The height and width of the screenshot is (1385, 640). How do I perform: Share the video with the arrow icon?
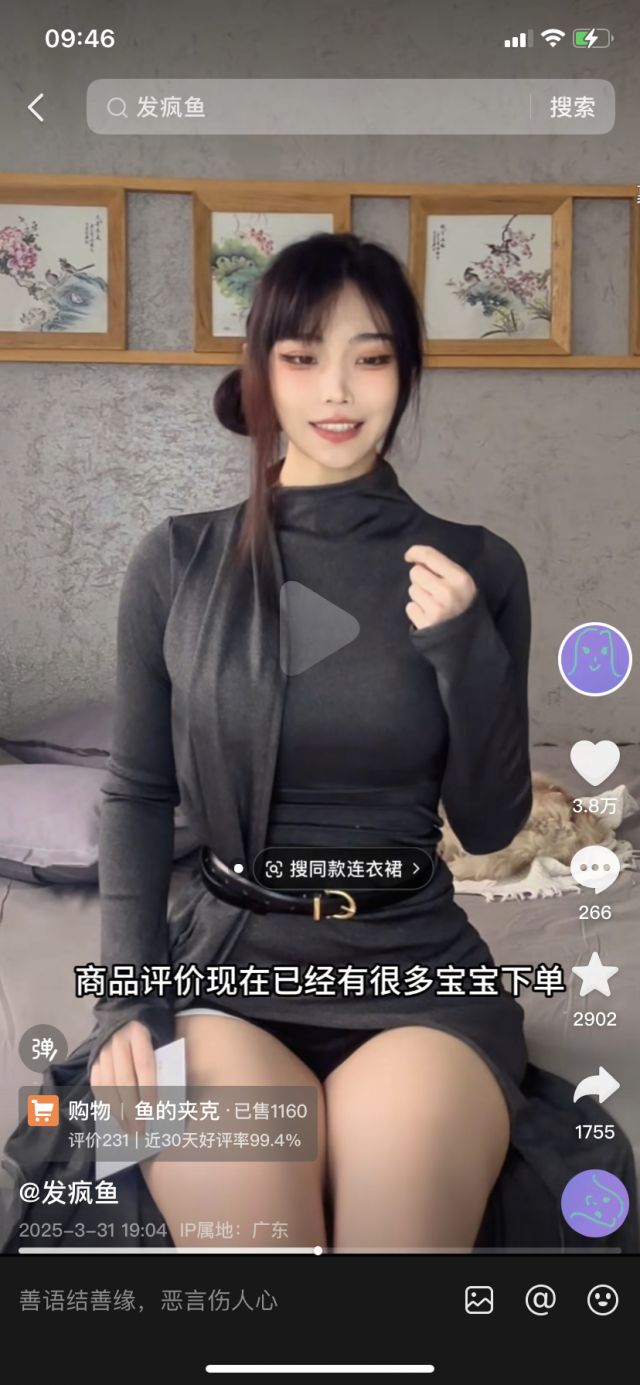click(595, 1087)
